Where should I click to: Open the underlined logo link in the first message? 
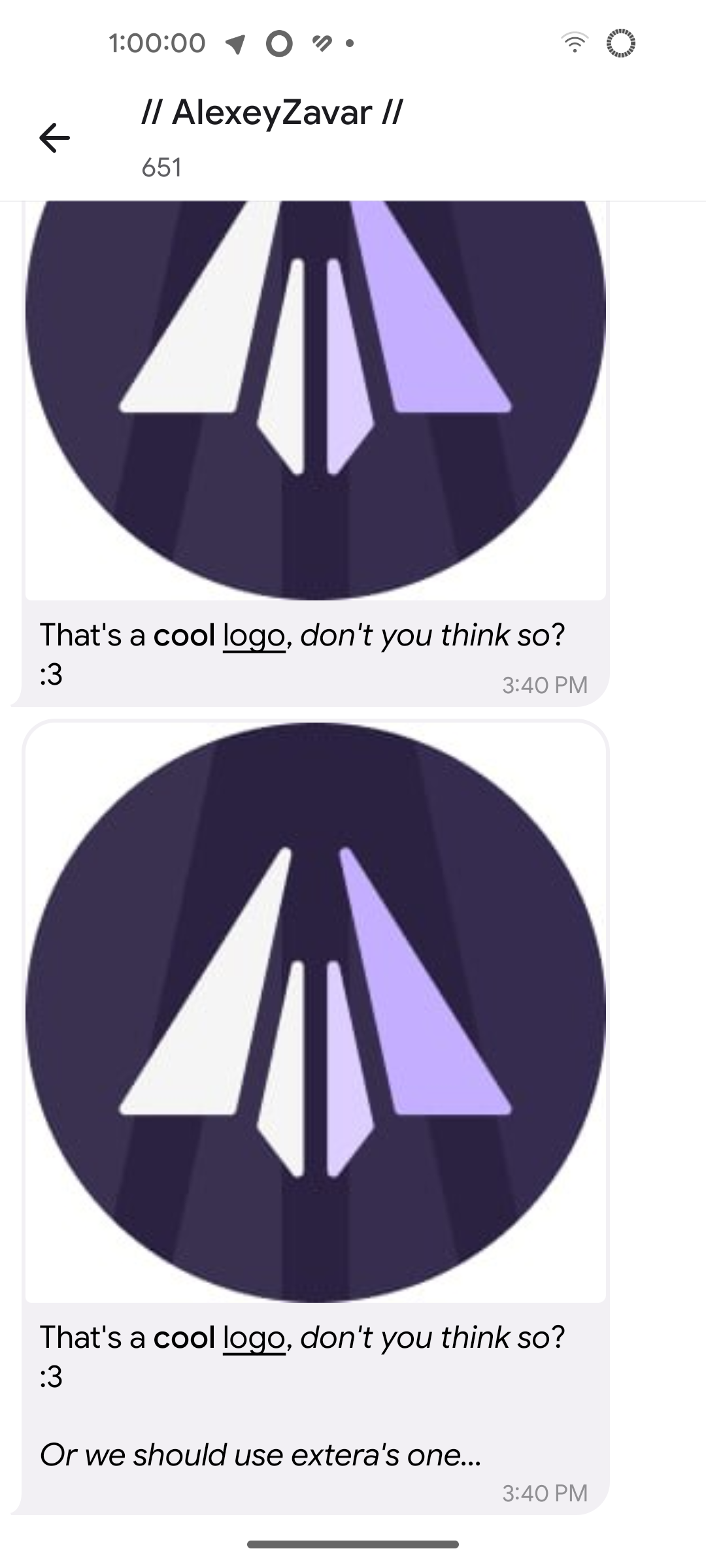point(254,635)
